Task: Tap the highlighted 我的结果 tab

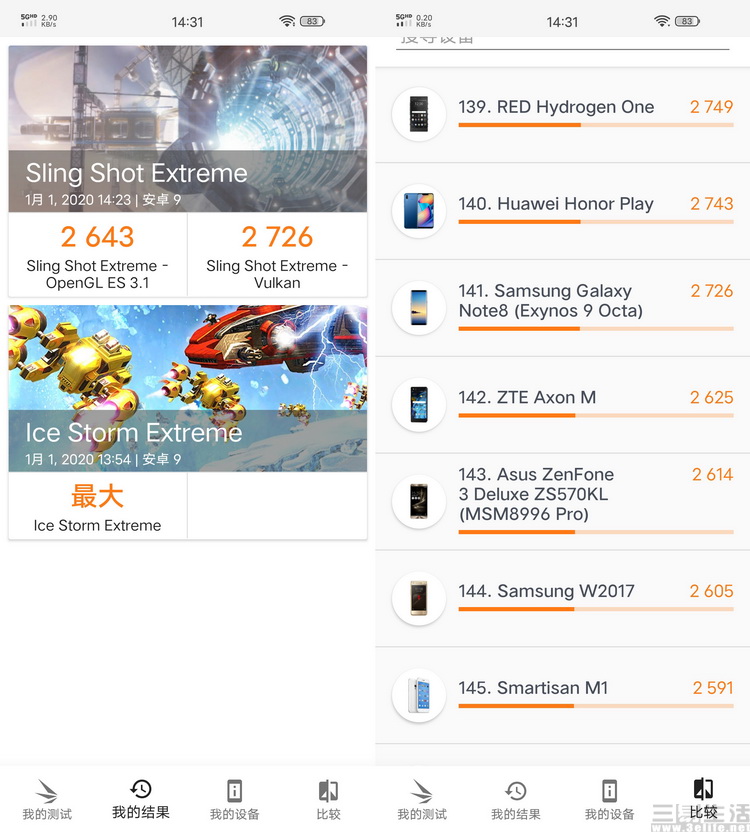Action: pyautogui.click(x=141, y=800)
